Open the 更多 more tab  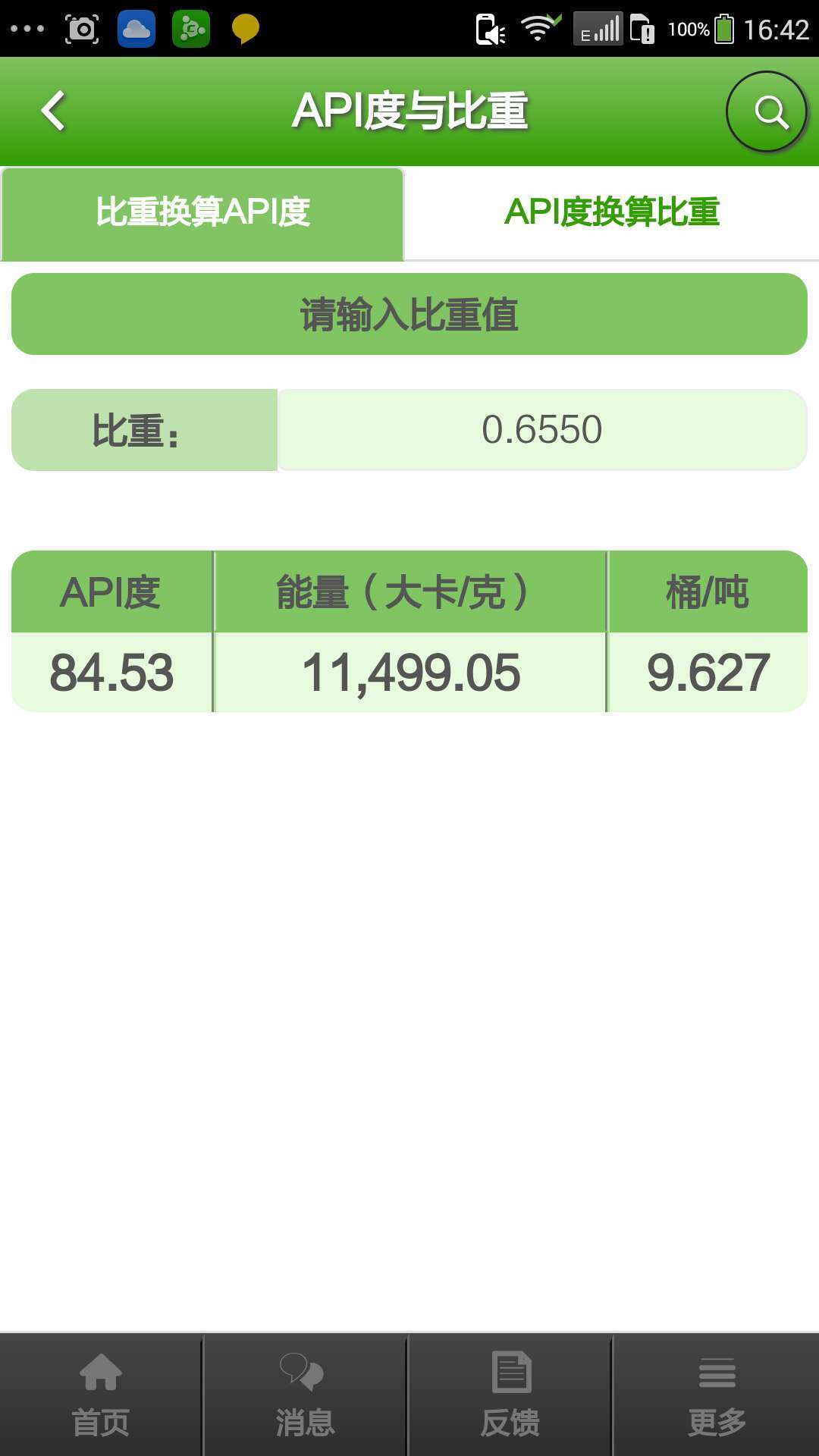(717, 1396)
